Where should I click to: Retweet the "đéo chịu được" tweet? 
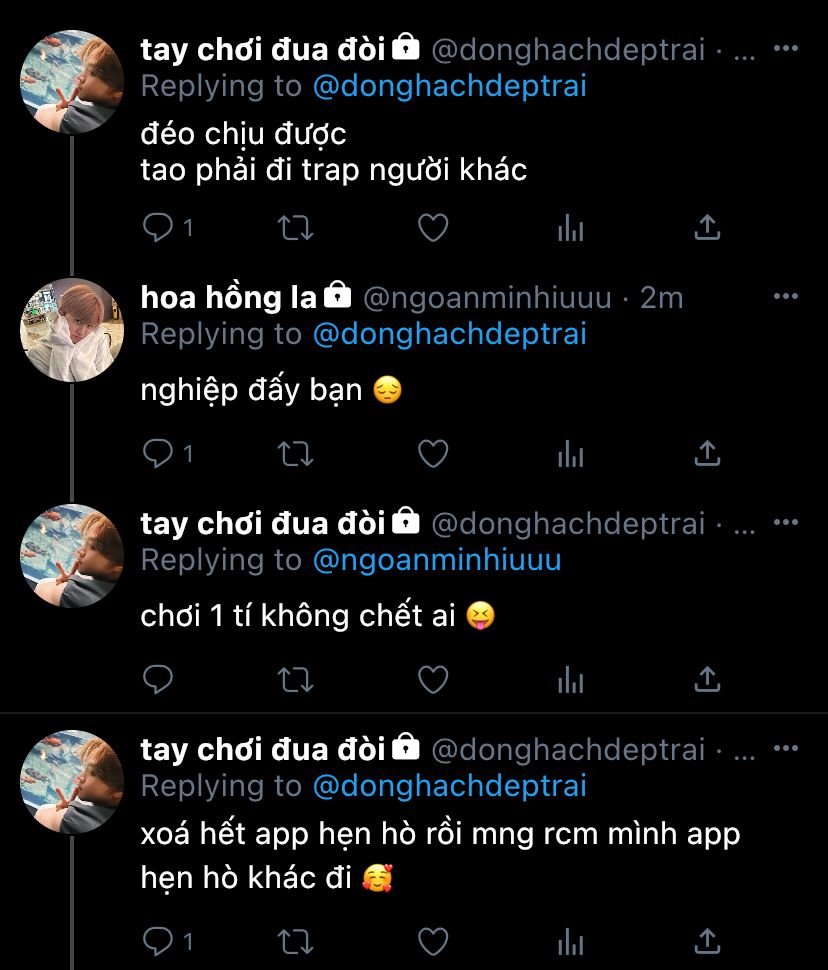coord(294,229)
